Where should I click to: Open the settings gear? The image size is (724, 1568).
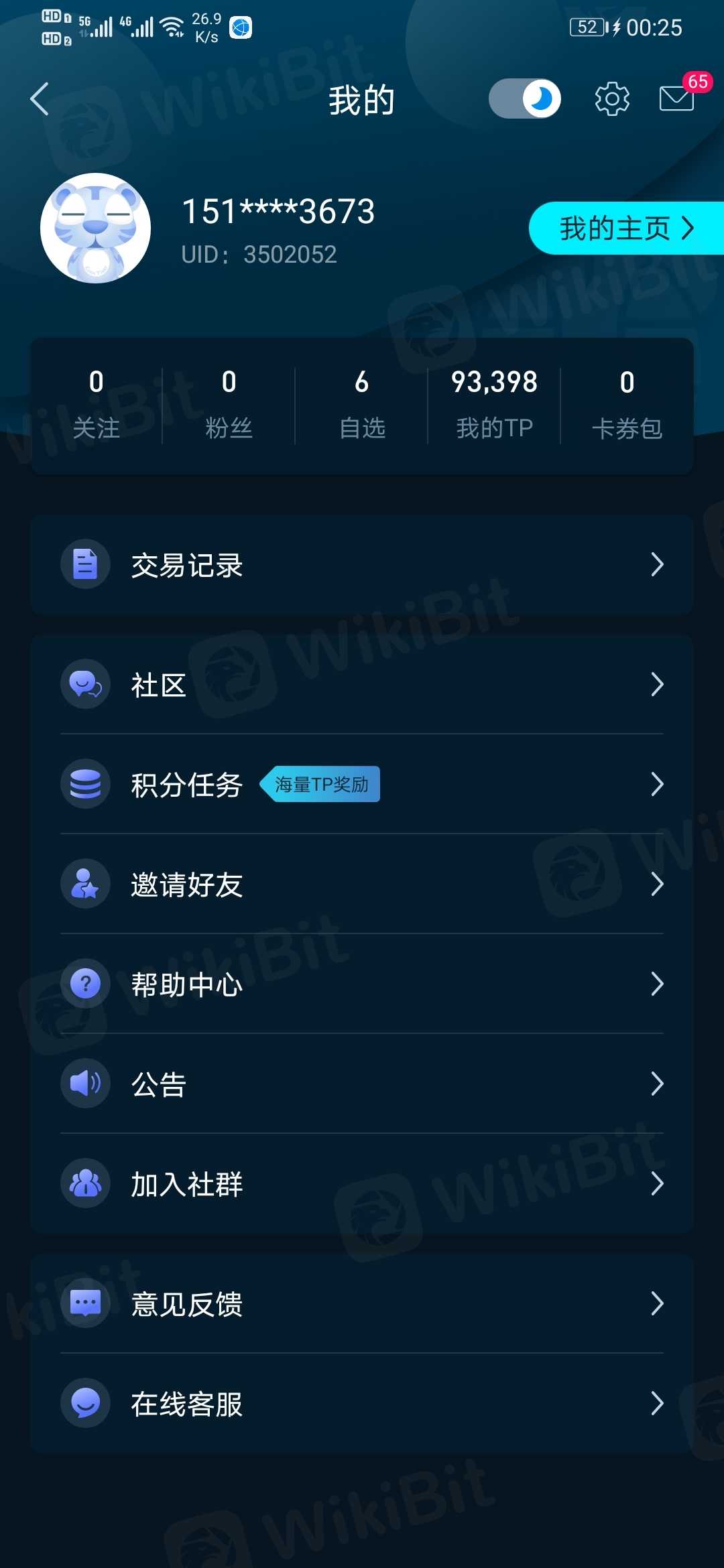pos(612,99)
